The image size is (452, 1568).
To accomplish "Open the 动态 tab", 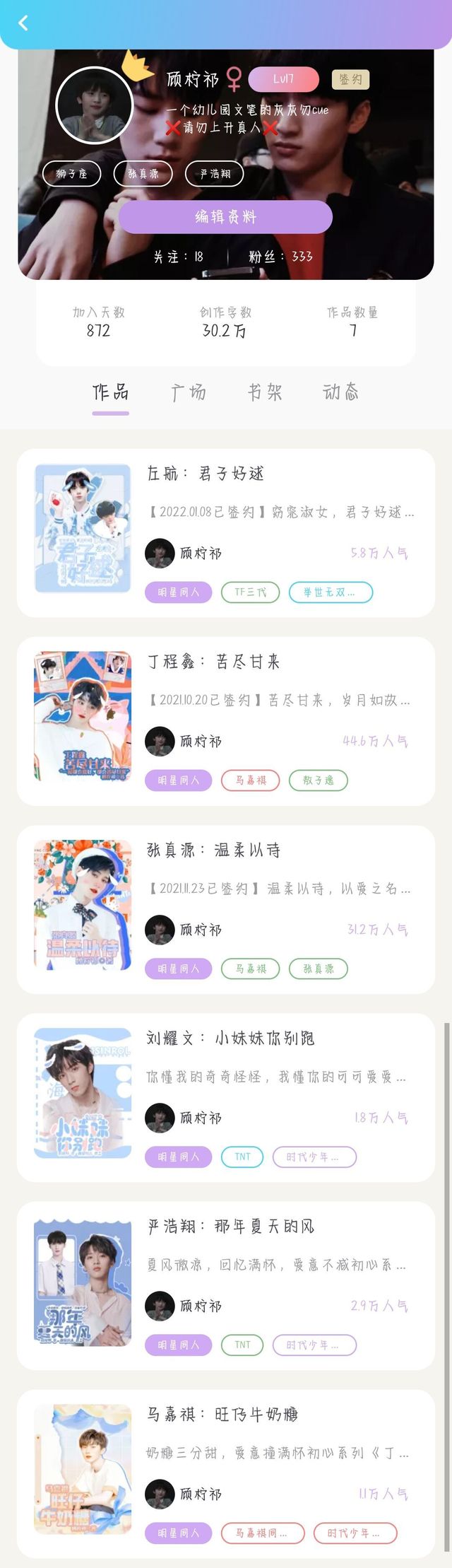I will point(340,392).
